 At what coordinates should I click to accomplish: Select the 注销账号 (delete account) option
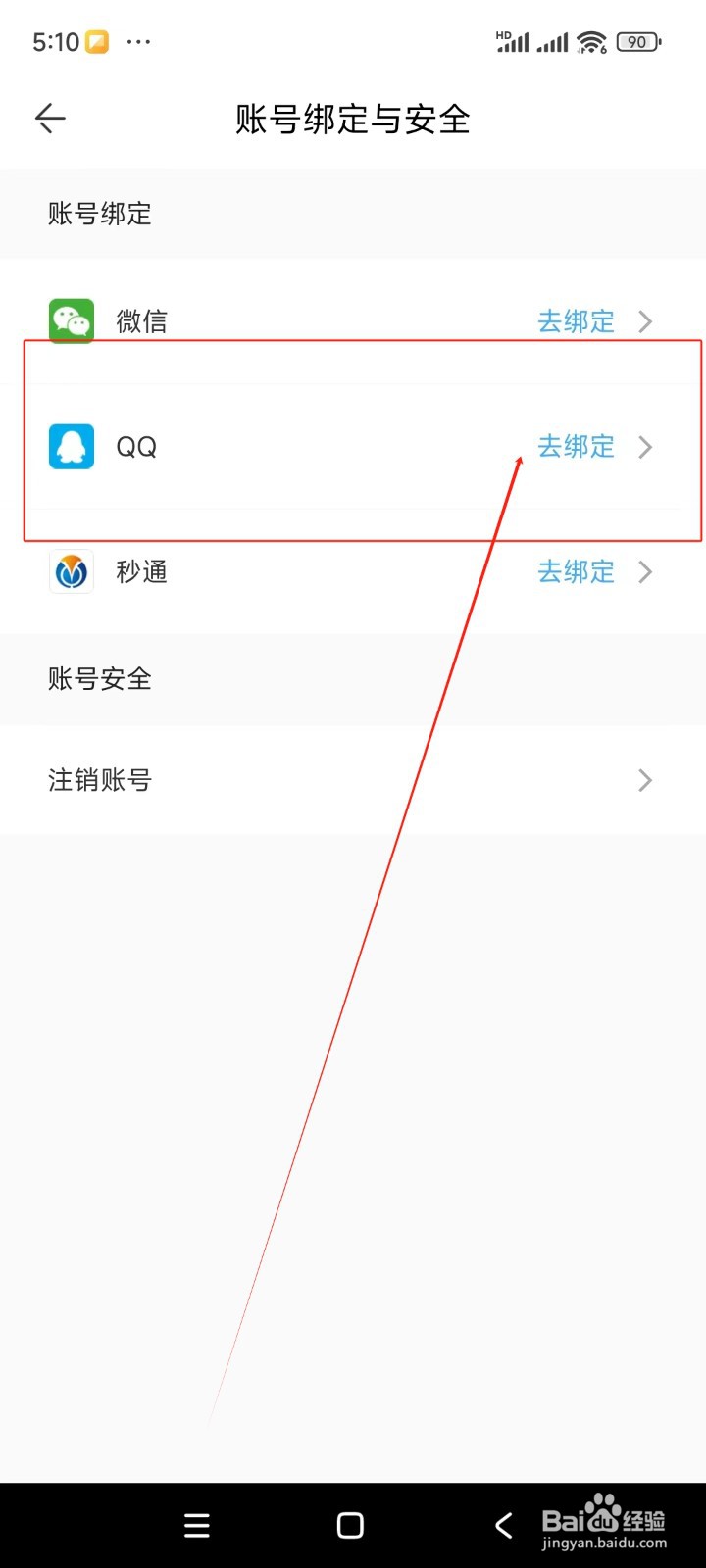pyautogui.click(x=99, y=780)
